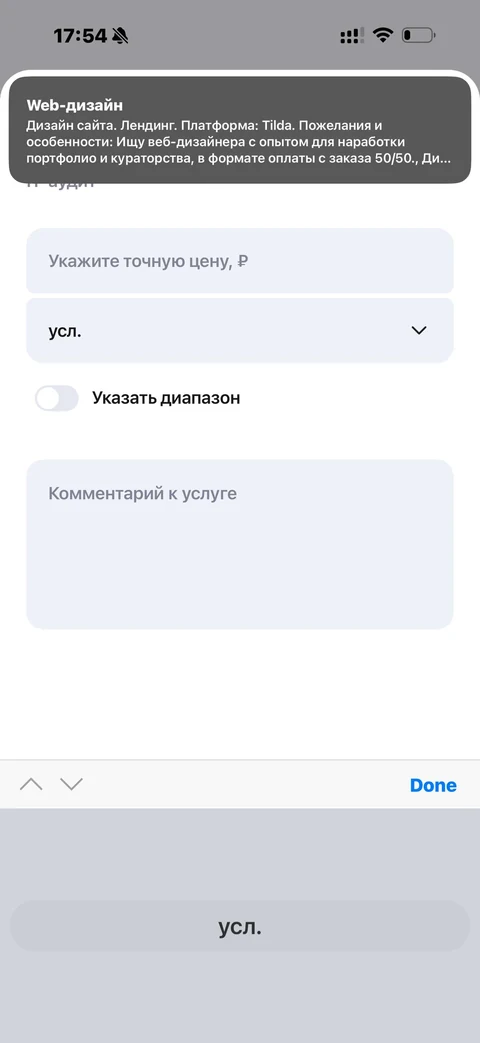Jump to next field with down arrow
Screen dimensions: 480x1043
tap(71, 784)
